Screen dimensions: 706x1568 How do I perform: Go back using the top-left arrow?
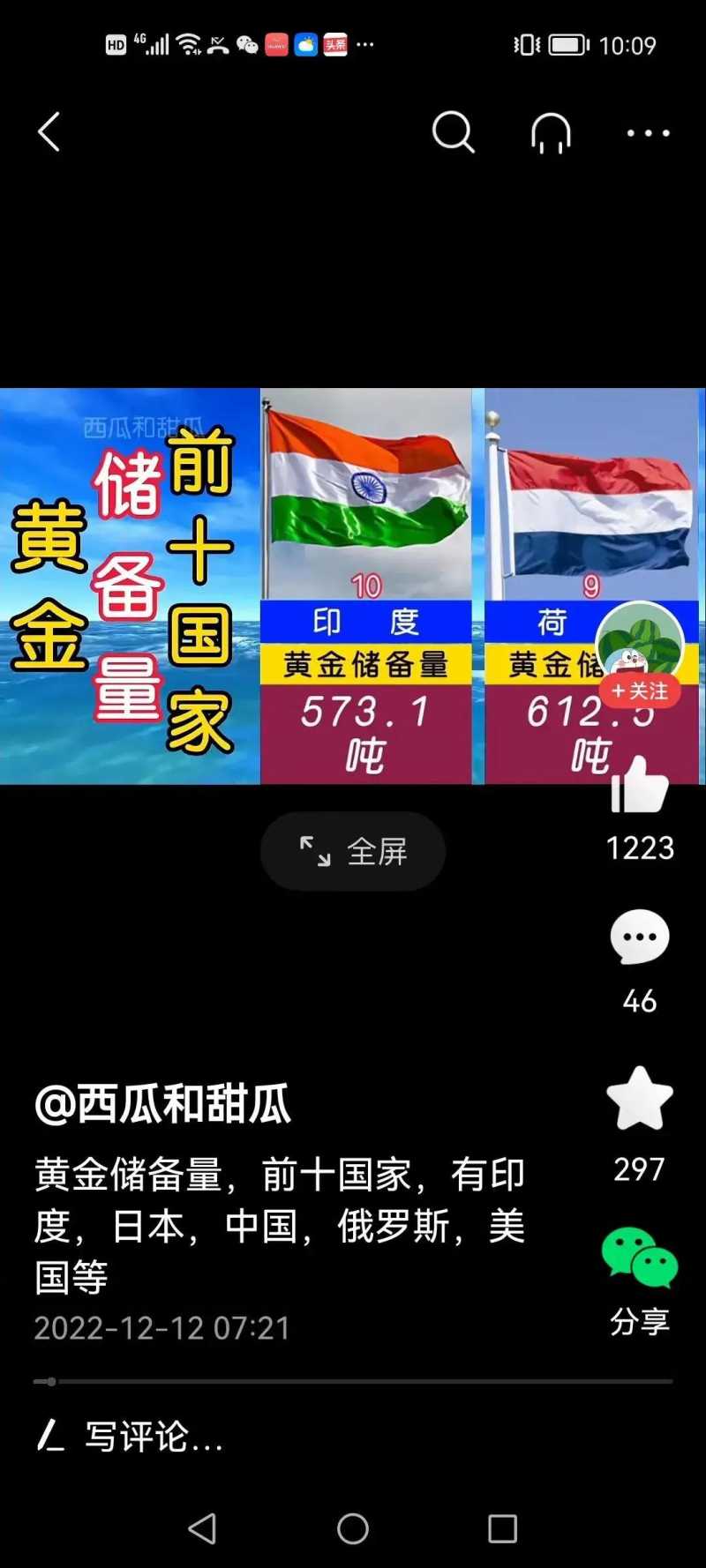pos(49,132)
